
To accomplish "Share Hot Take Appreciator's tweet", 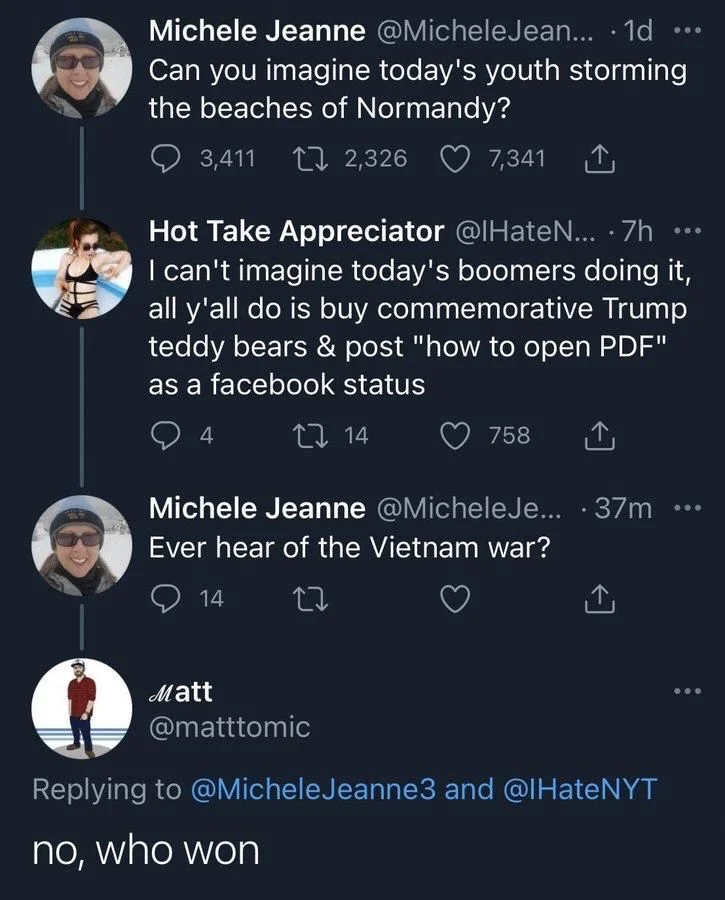I will pyautogui.click(x=600, y=434).
